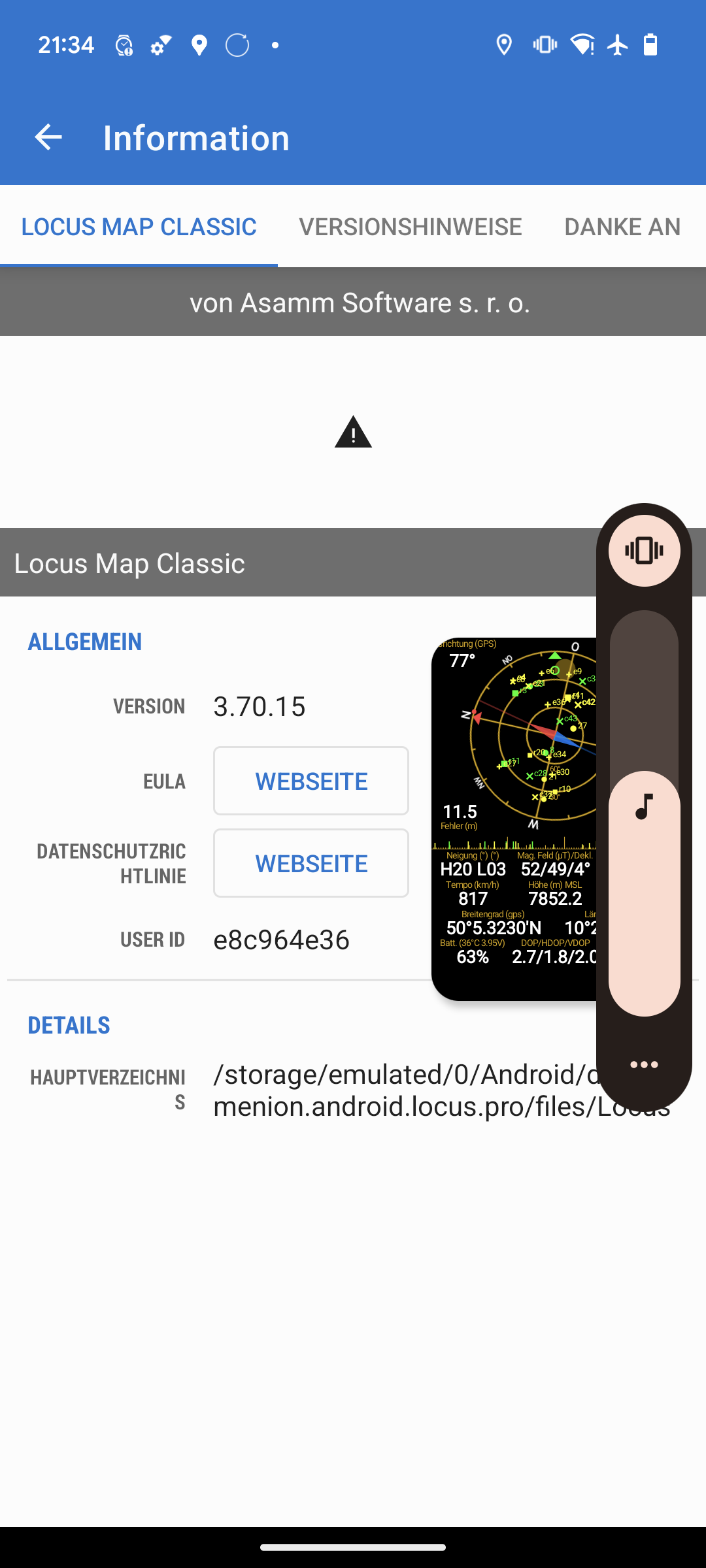Select the Locus Map Classic tab
Image resolution: width=706 pixels, height=1568 pixels.
139,227
